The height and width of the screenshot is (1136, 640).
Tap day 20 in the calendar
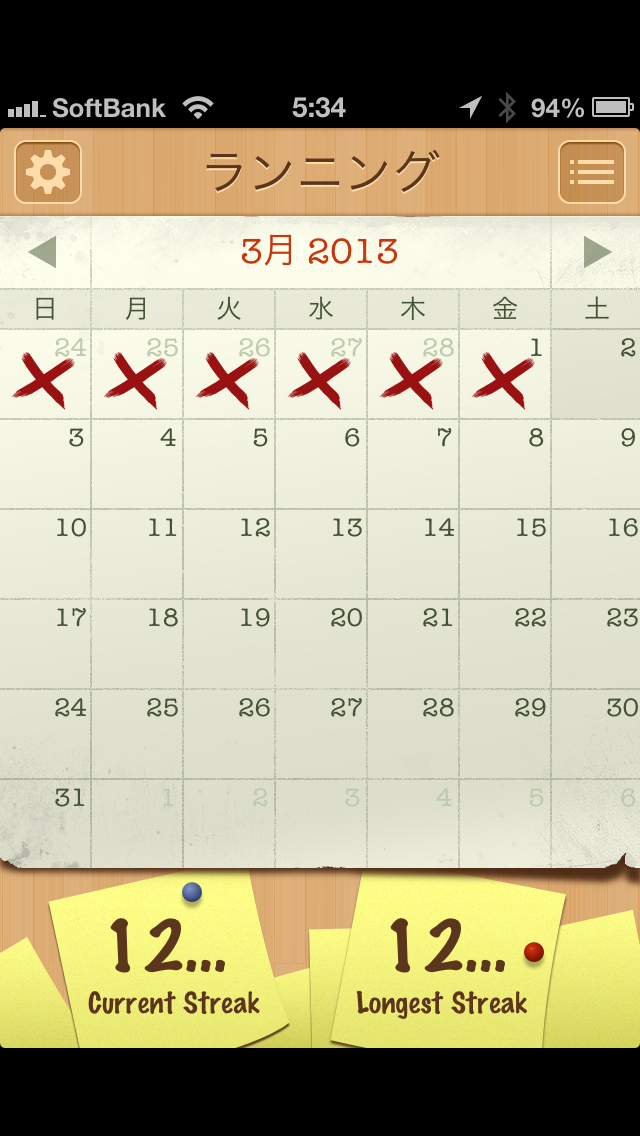(320, 643)
